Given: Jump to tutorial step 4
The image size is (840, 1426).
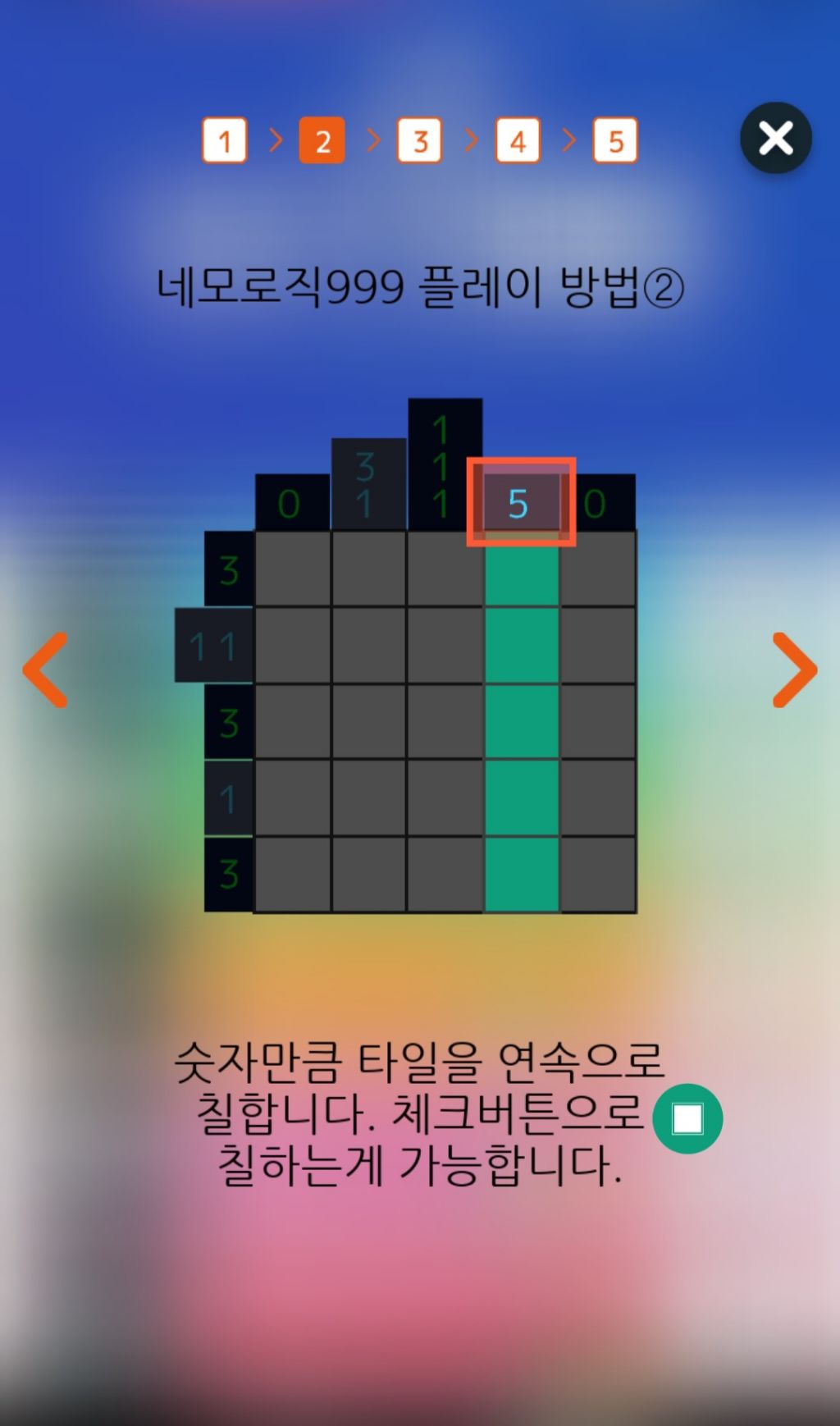Looking at the screenshot, I should pos(518,140).
